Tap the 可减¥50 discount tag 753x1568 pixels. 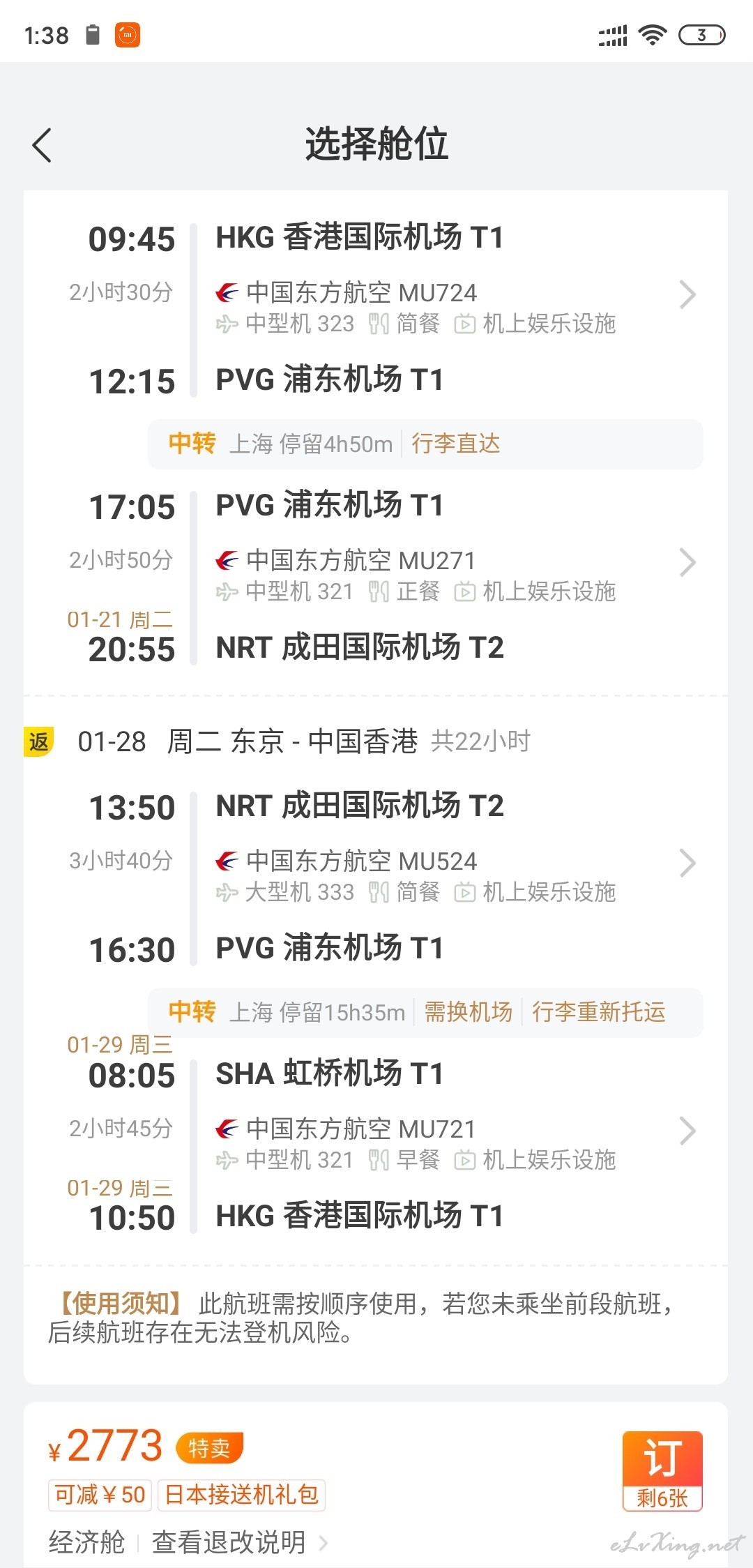[100, 1495]
